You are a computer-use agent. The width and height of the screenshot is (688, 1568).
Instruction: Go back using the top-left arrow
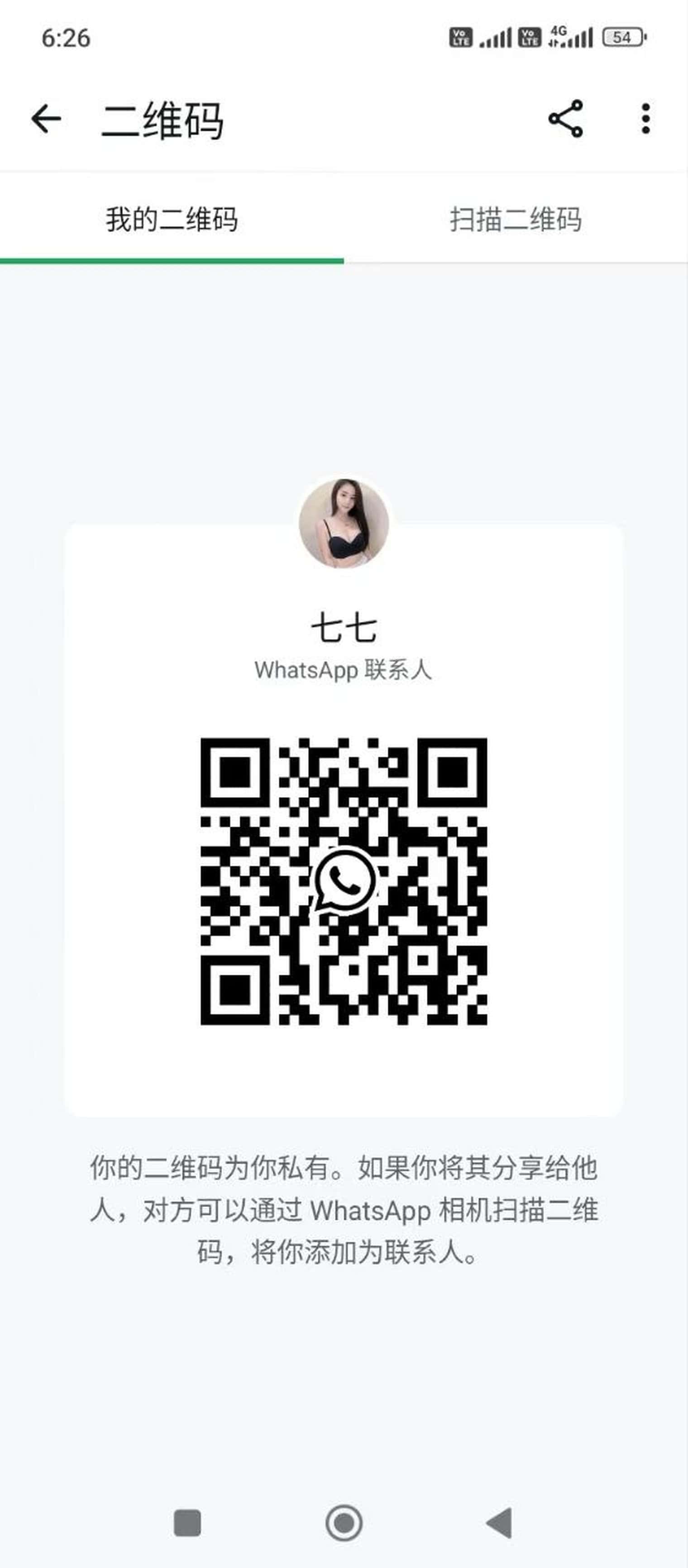(x=46, y=119)
